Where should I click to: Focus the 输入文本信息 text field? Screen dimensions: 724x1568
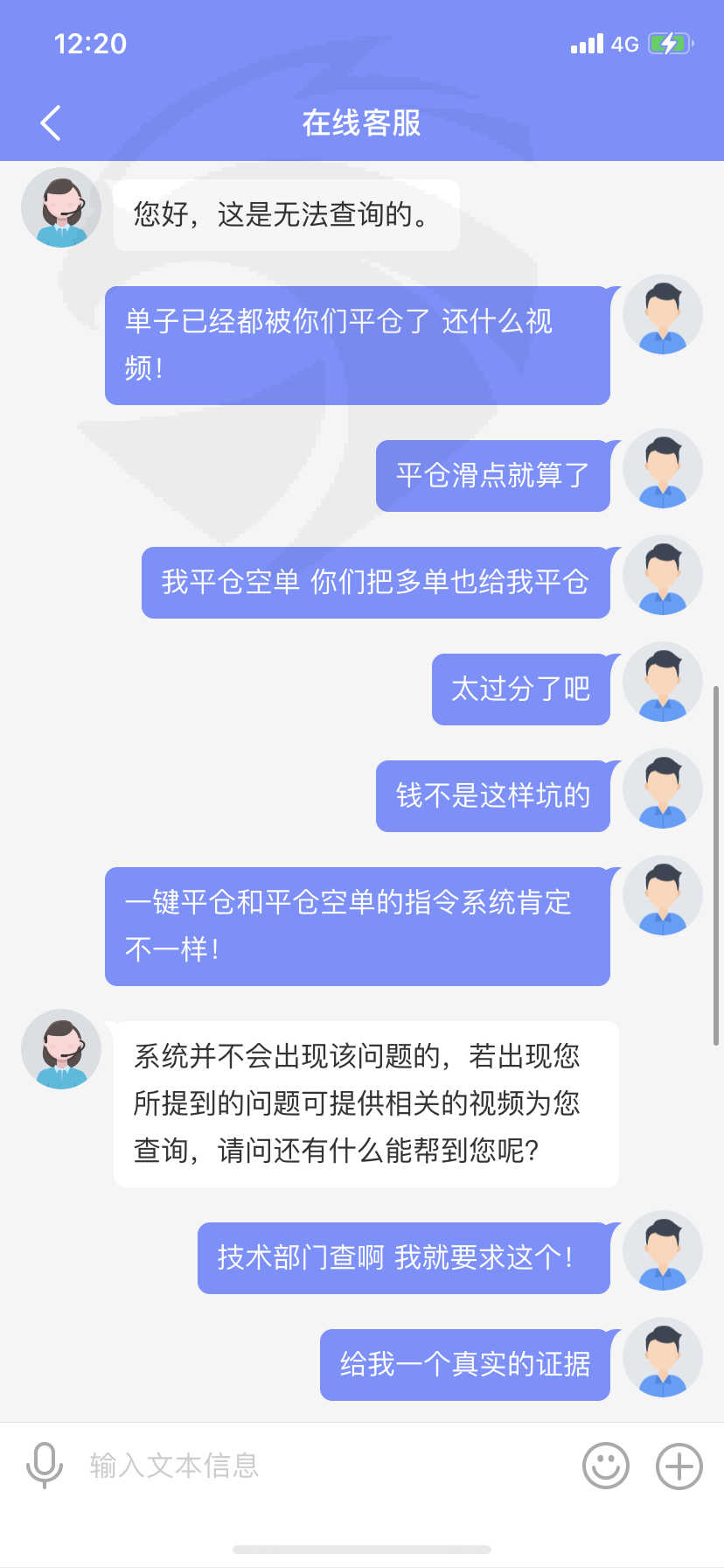pyautogui.click(x=324, y=1465)
